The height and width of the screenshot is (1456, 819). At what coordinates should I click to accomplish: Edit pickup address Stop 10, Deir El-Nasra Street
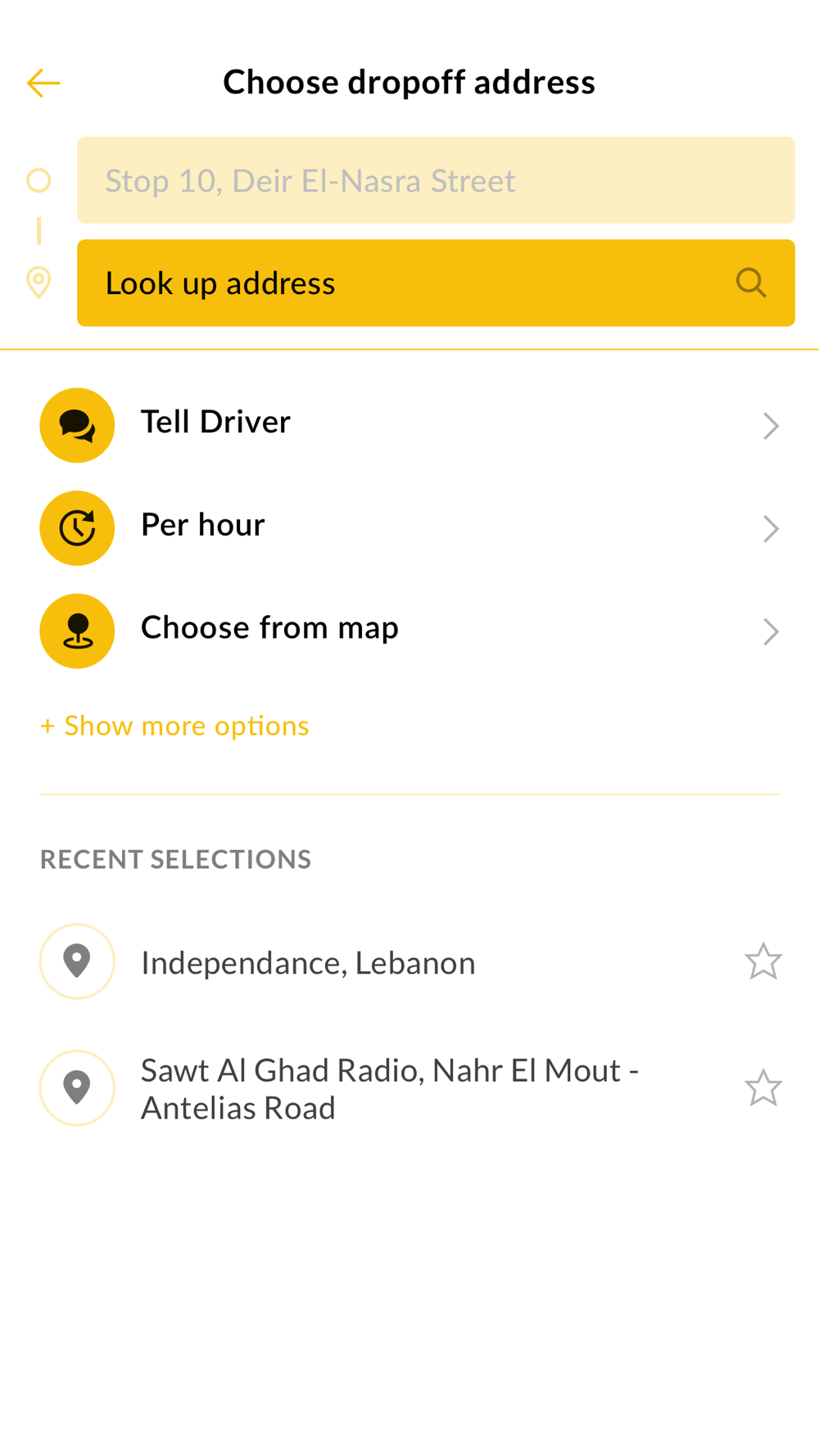(x=435, y=180)
